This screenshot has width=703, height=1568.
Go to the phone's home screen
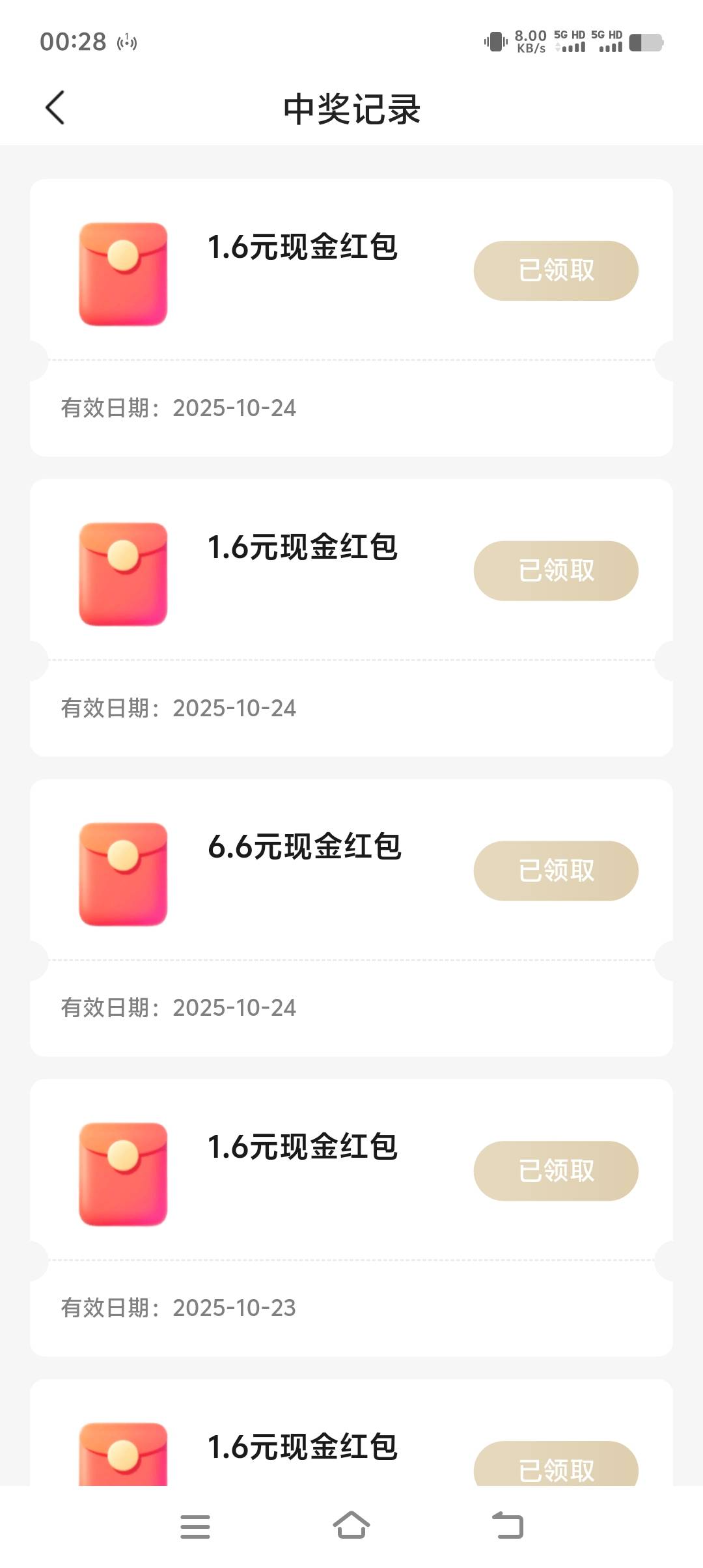click(x=351, y=1526)
